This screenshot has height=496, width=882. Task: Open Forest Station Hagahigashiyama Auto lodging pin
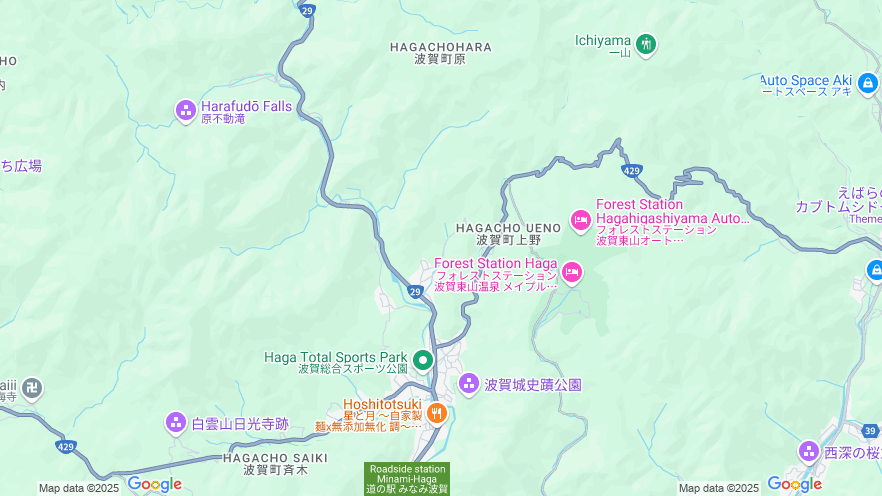coord(580,218)
